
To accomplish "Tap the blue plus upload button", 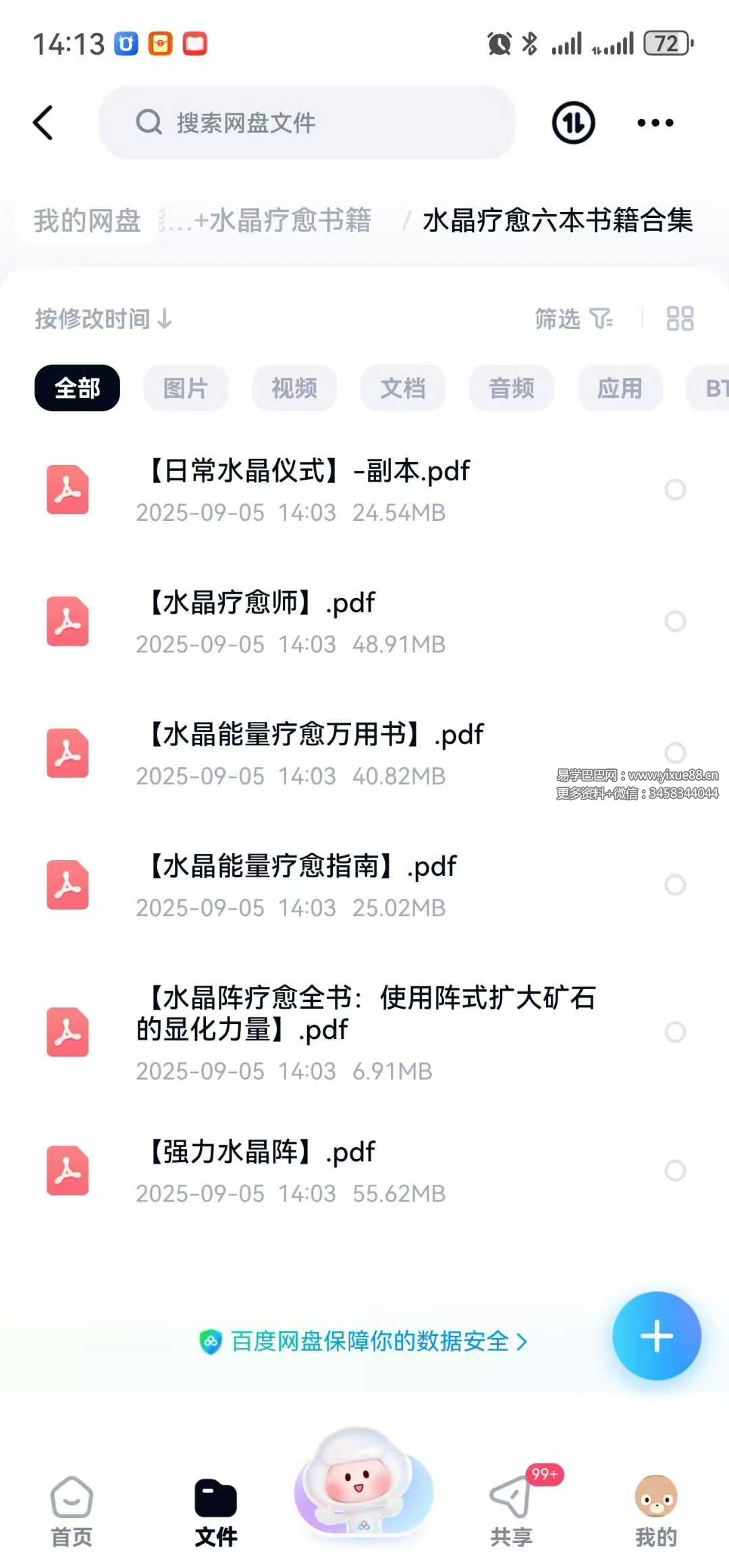I will [x=656, y=1336].
